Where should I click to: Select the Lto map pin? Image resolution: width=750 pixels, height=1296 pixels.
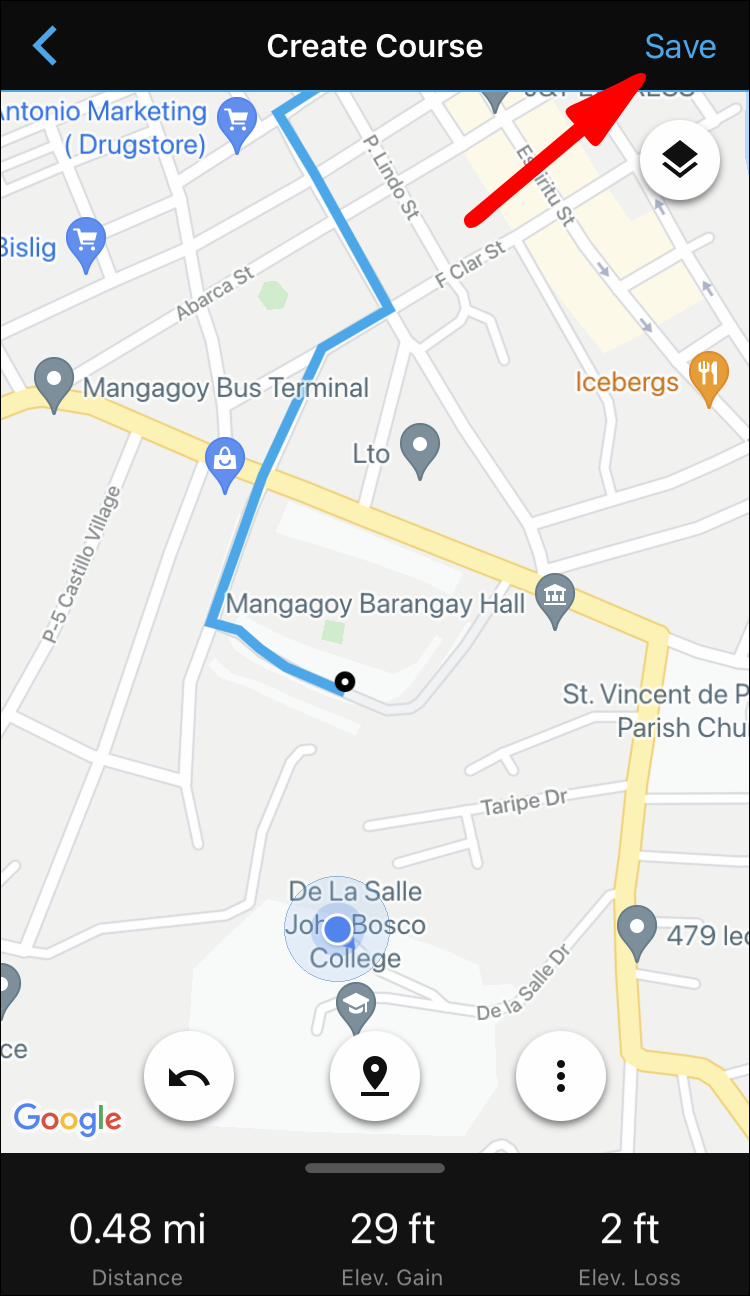click(420, 449)
